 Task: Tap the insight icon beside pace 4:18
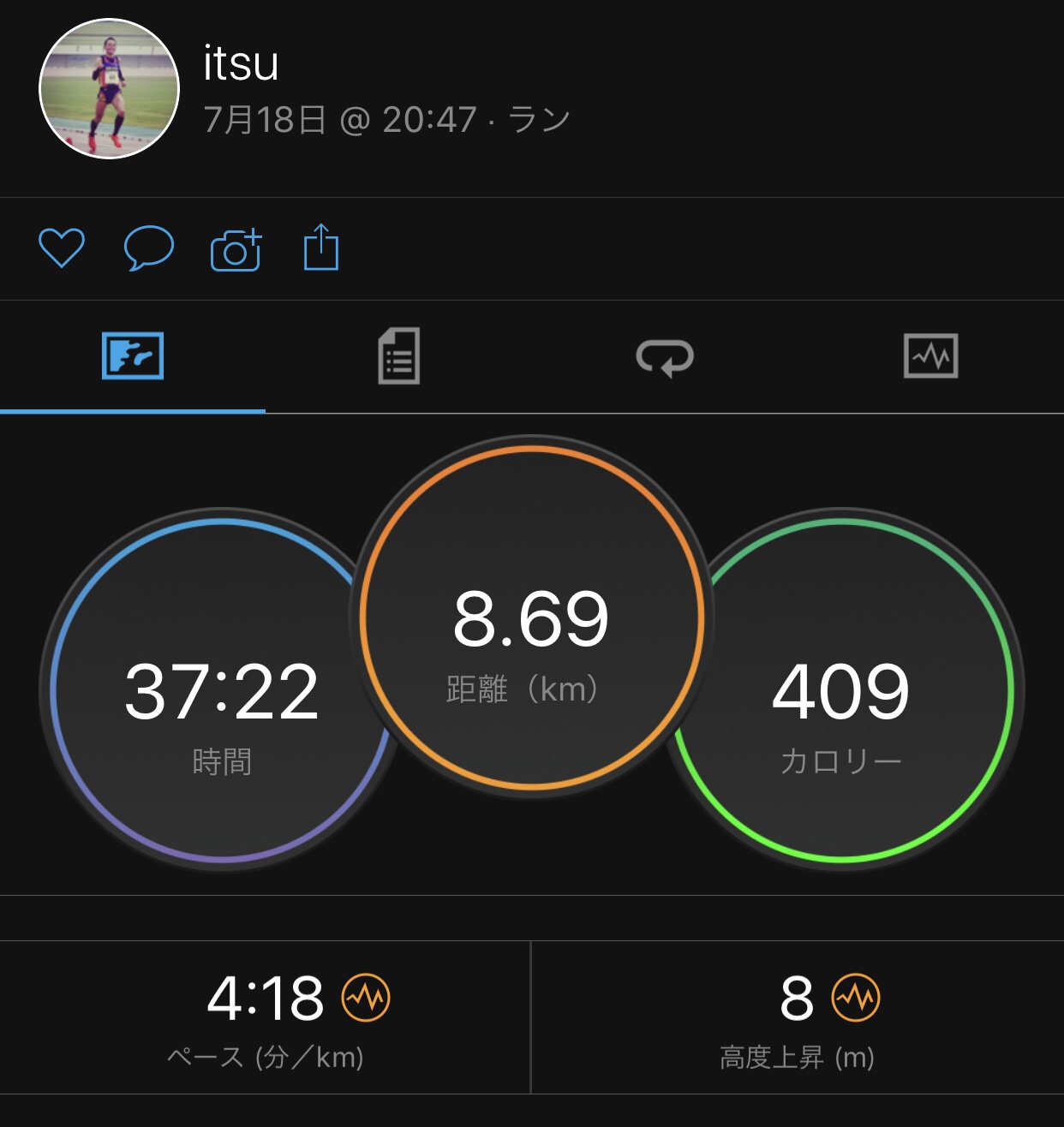point(367,998)
